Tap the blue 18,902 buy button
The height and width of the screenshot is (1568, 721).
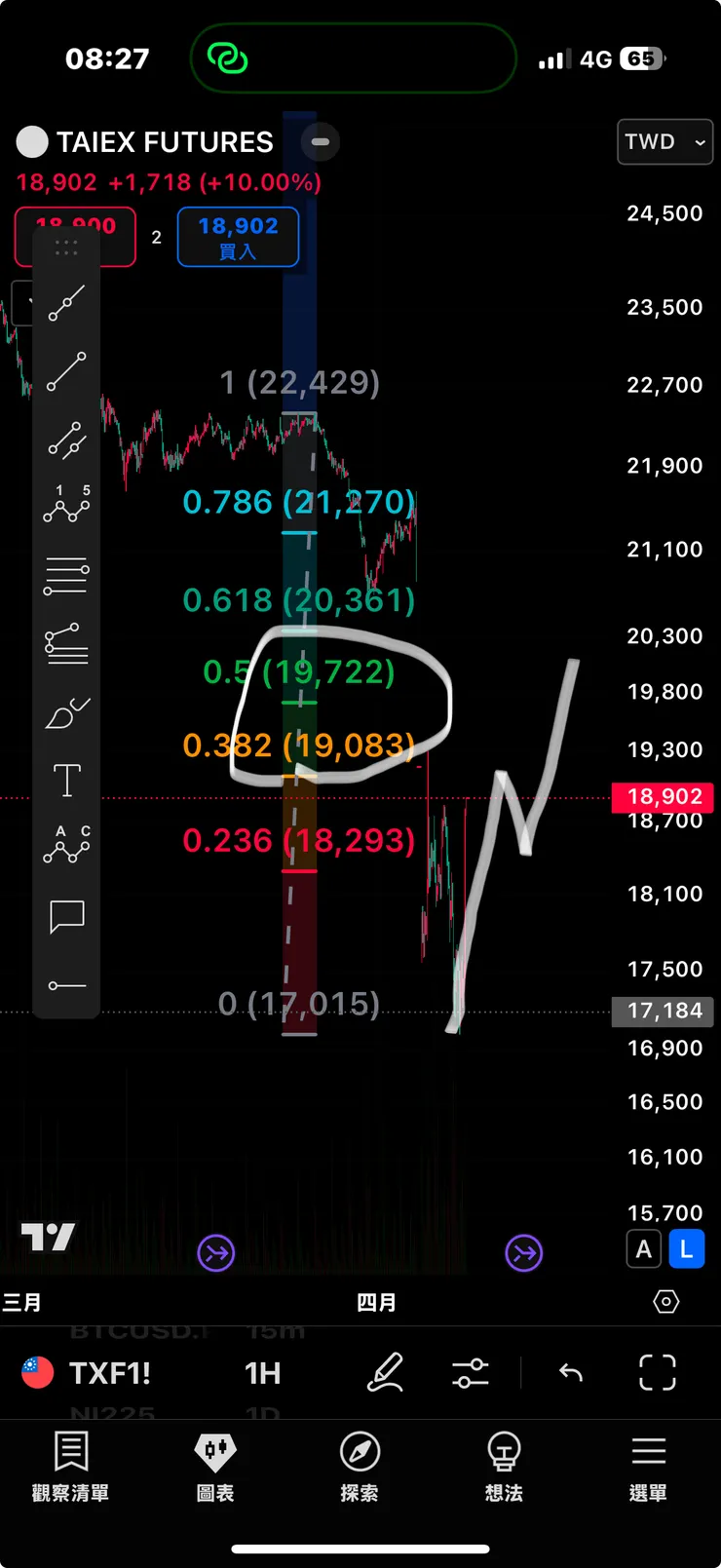click(238, 237)
